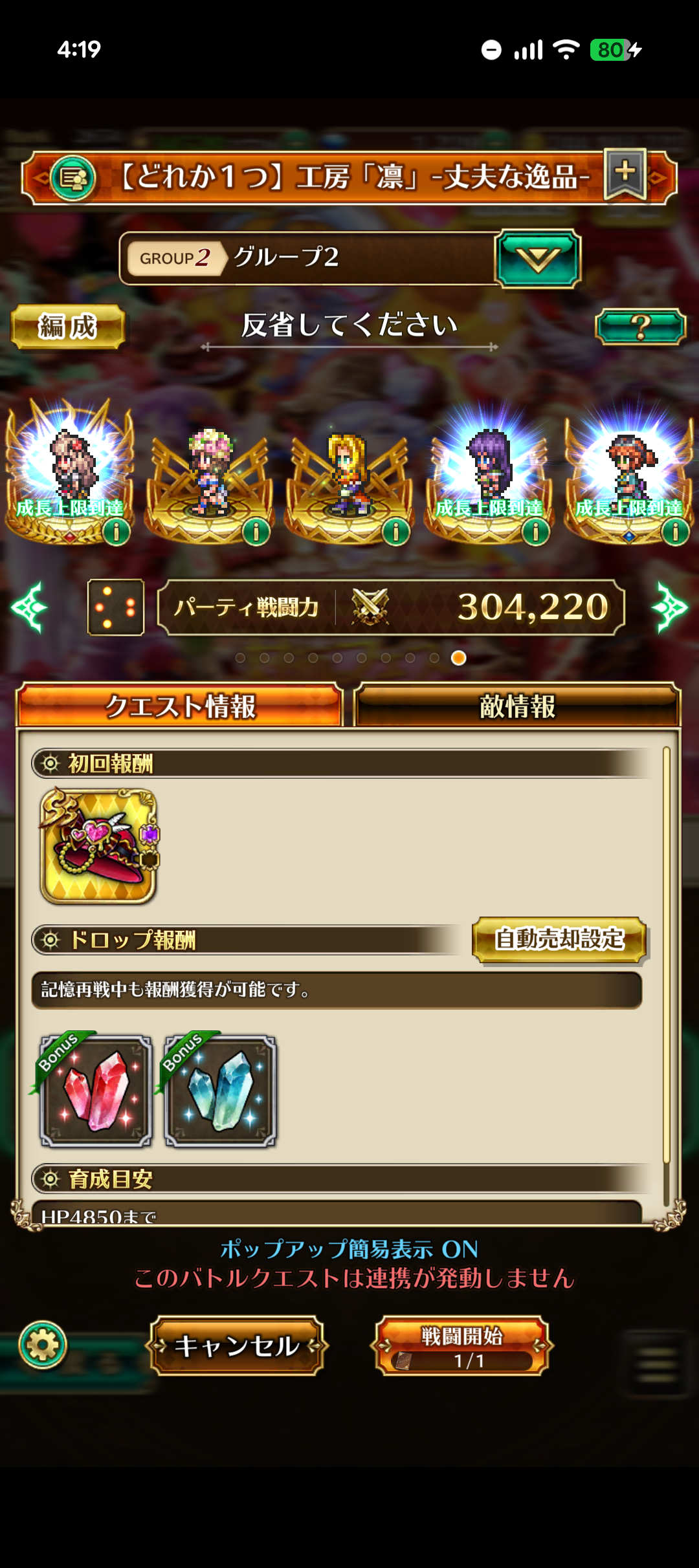Screen dimensions: 699x1568
Task: Go to the previous party with the left arrow
Action: [29, 607]
